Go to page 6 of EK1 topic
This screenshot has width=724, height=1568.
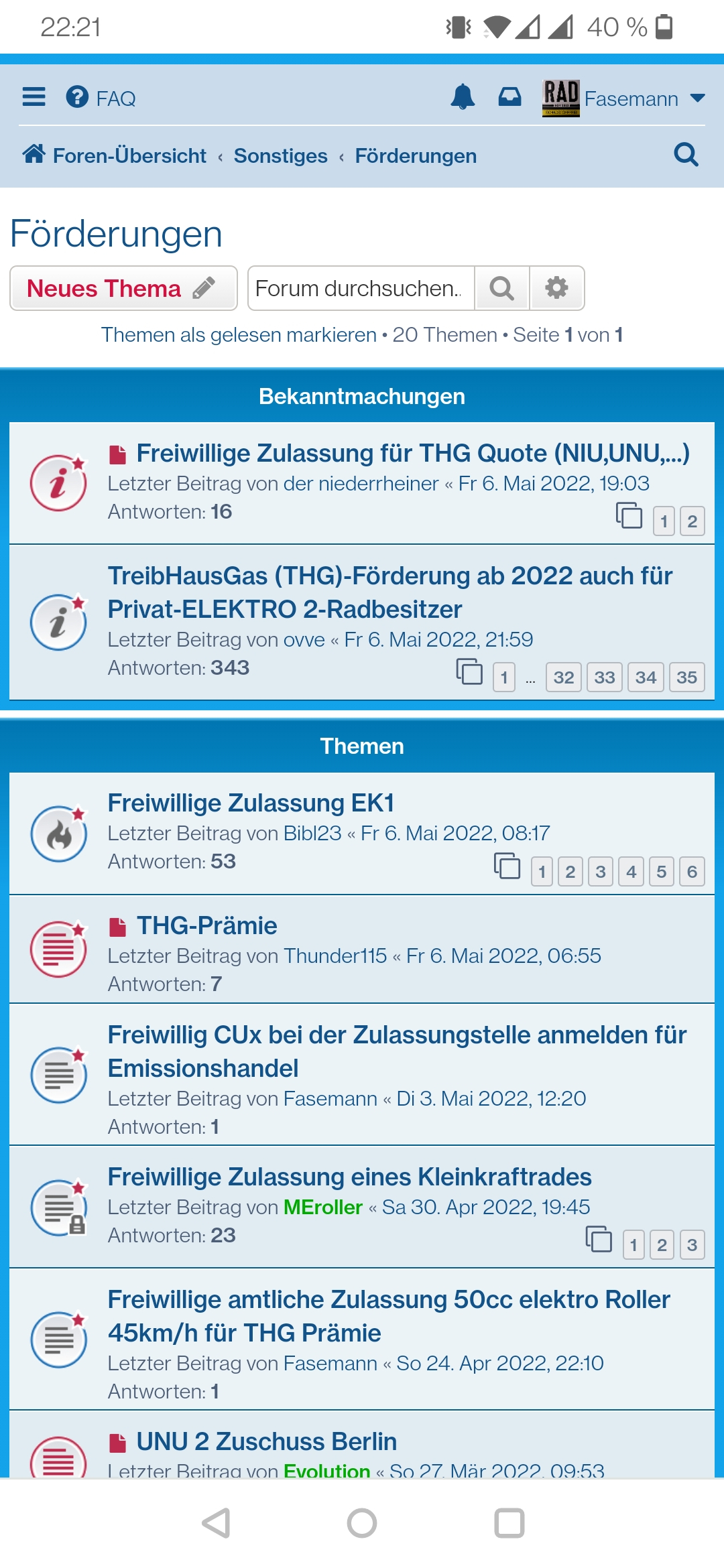click(x=692, y=872)
